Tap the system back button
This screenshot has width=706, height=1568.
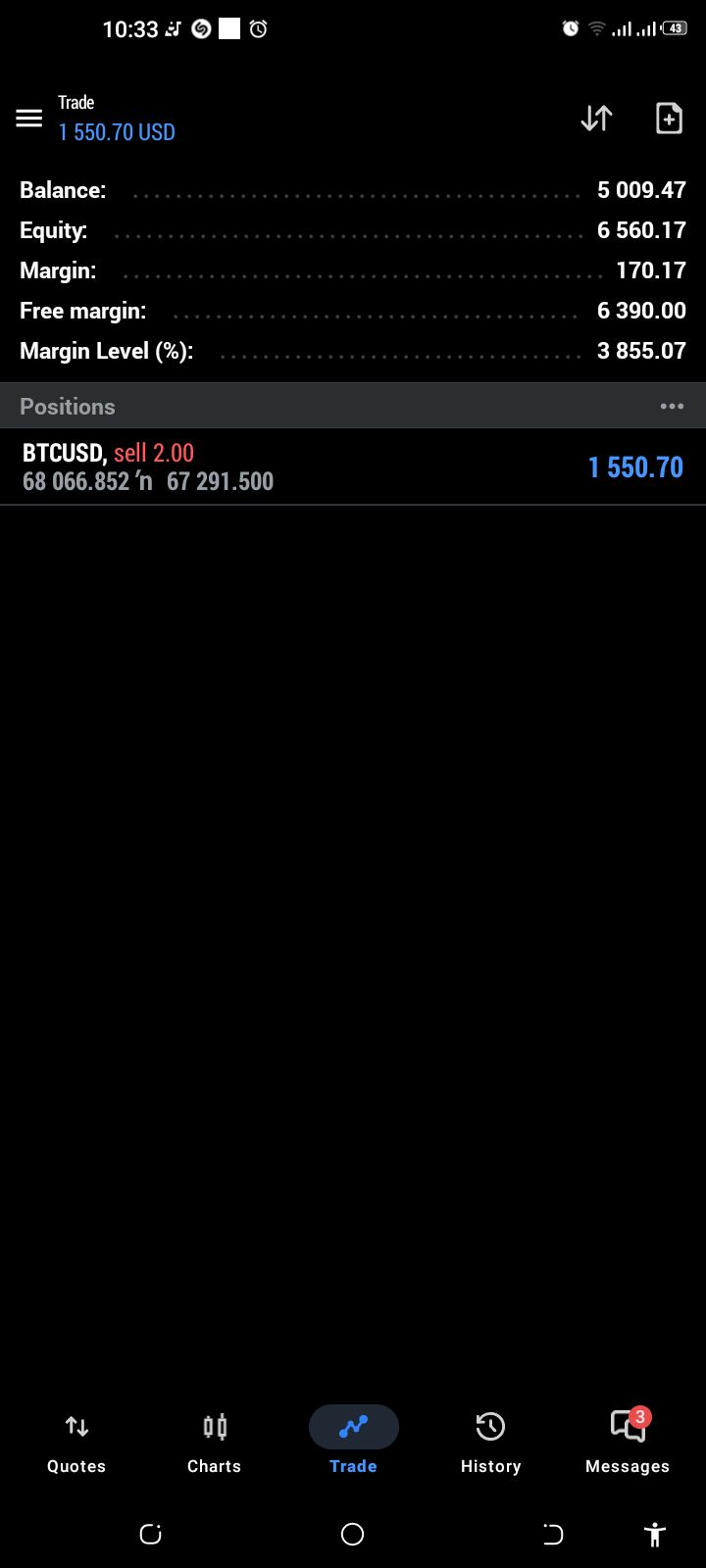553,1534
